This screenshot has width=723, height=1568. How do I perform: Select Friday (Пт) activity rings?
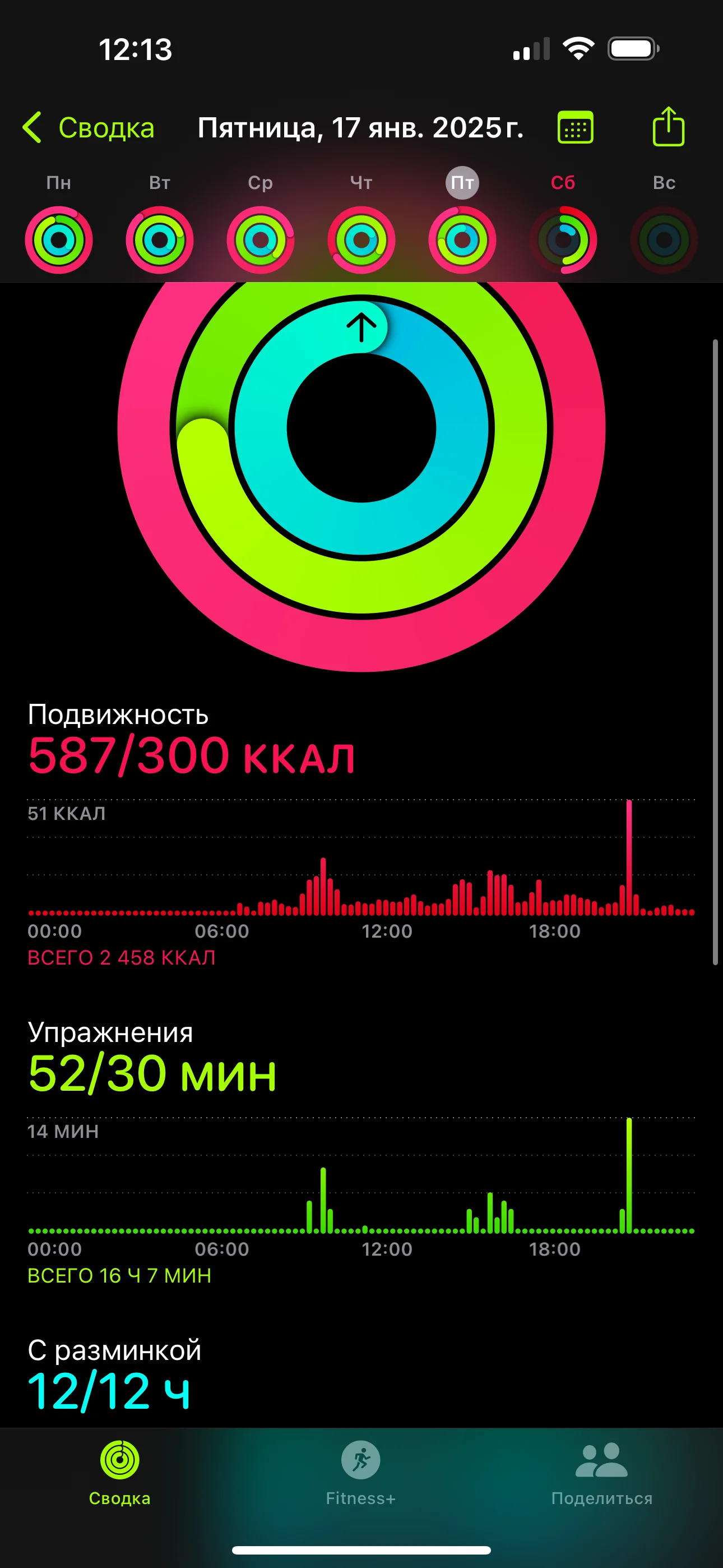click(462, 240)
